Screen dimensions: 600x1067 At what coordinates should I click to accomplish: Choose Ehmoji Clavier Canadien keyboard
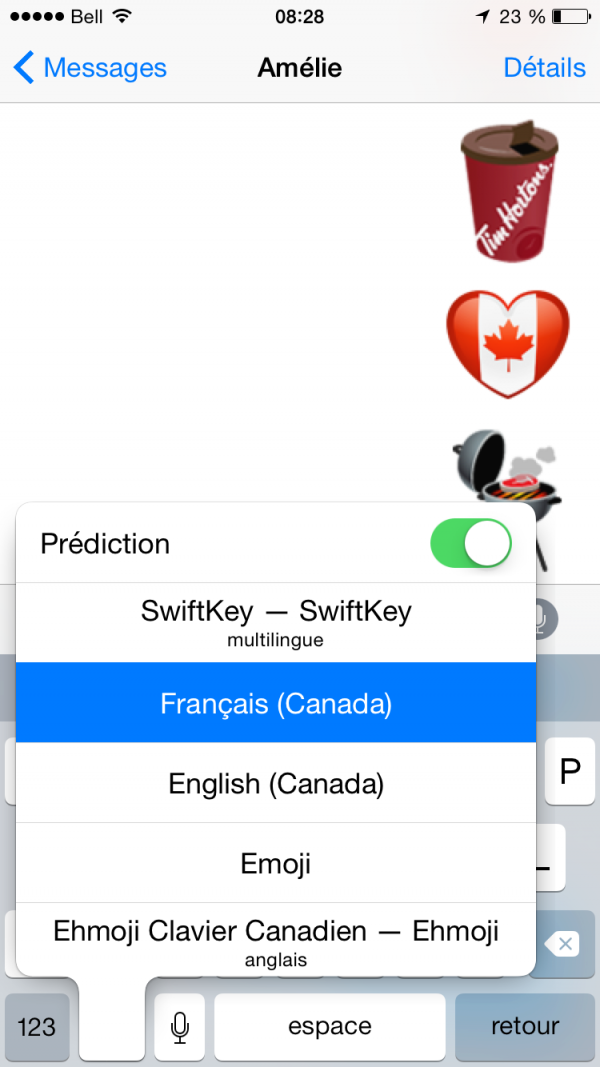pyautogui.click(x=276, y=941)
